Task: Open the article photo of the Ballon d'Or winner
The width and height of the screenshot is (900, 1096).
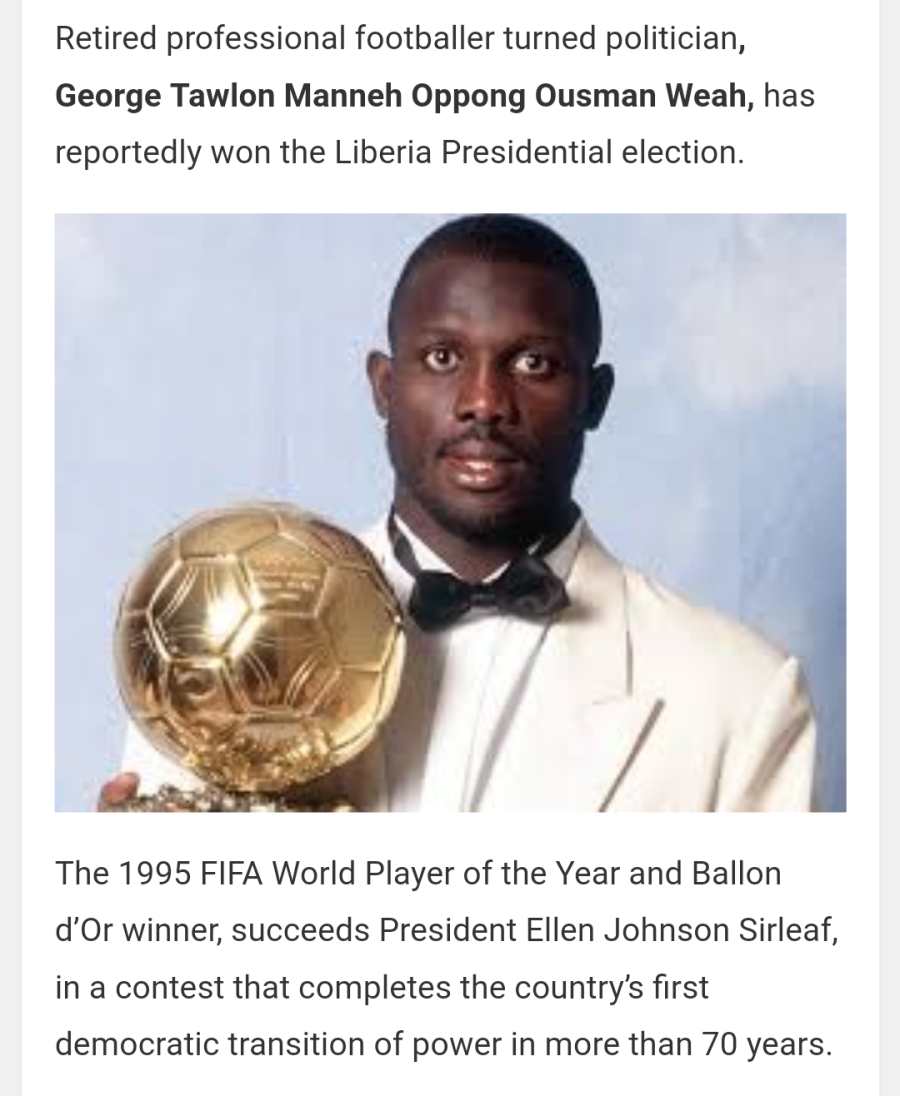Action: coord(450,512)
